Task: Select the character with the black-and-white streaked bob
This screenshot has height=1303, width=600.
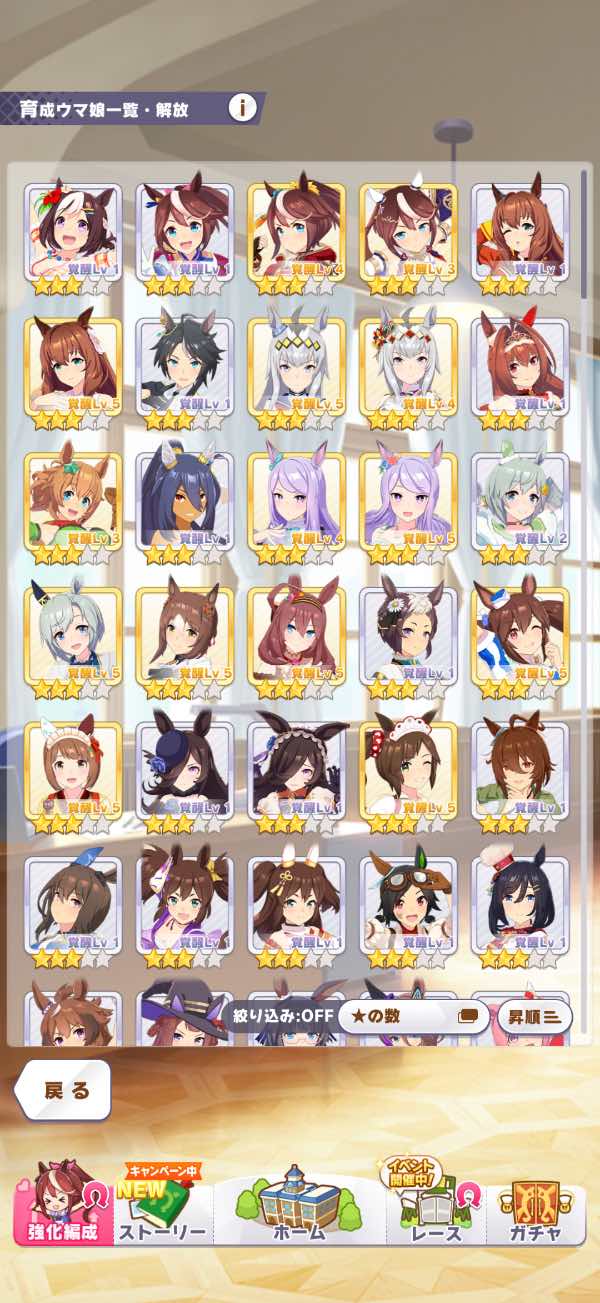Action: [73, 231]
